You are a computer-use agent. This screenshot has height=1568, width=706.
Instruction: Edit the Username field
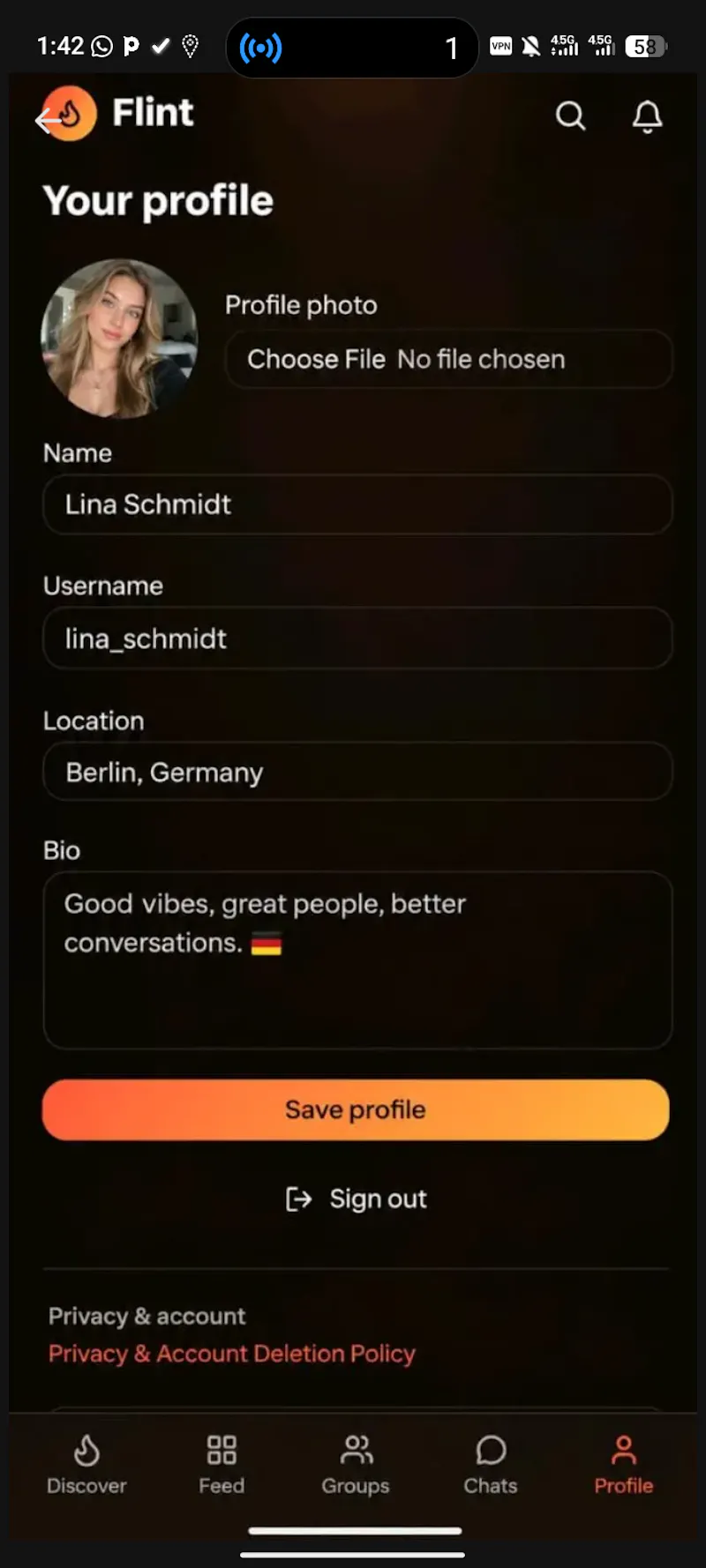pyautogui.click(x=357, y=638)
